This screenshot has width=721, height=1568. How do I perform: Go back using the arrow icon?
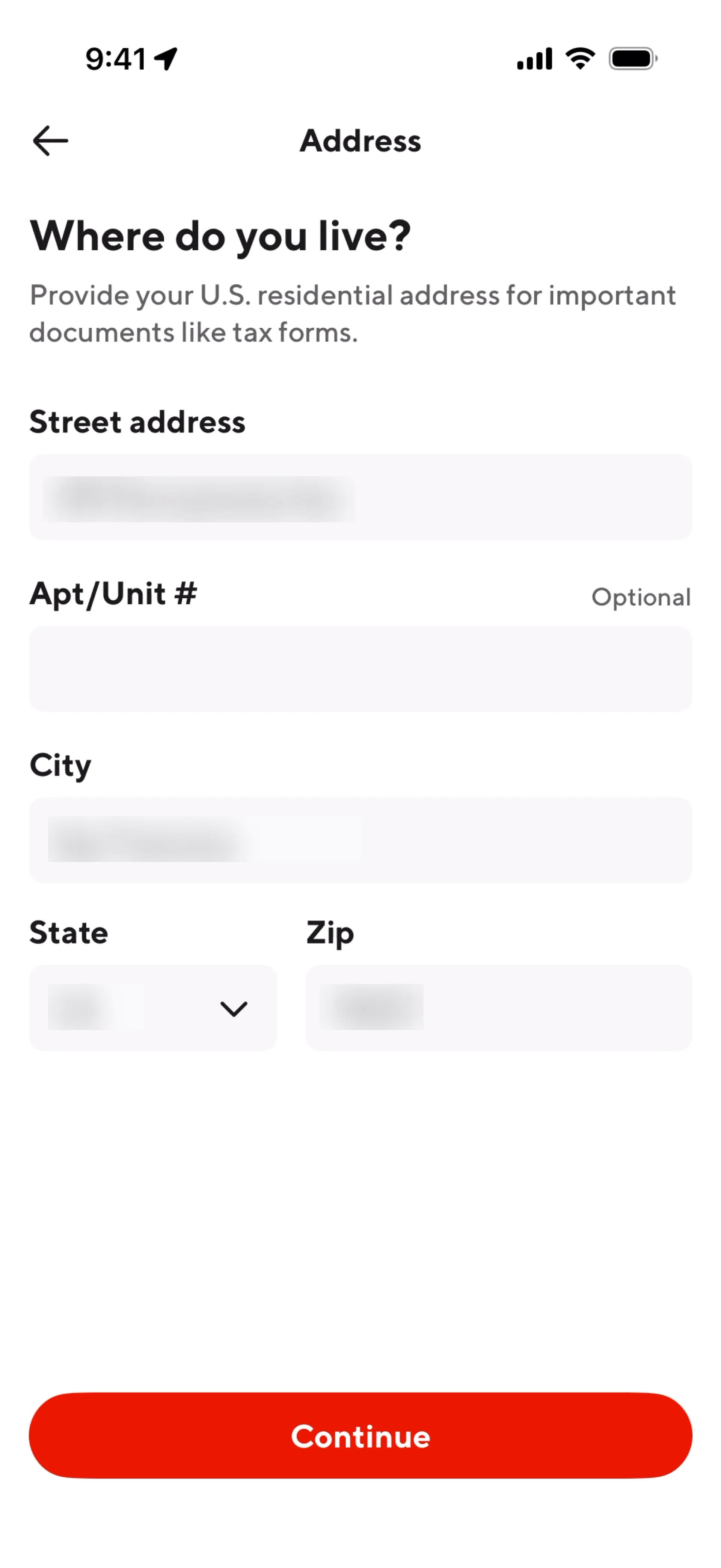pyautogui.click(x=50, y=140)
